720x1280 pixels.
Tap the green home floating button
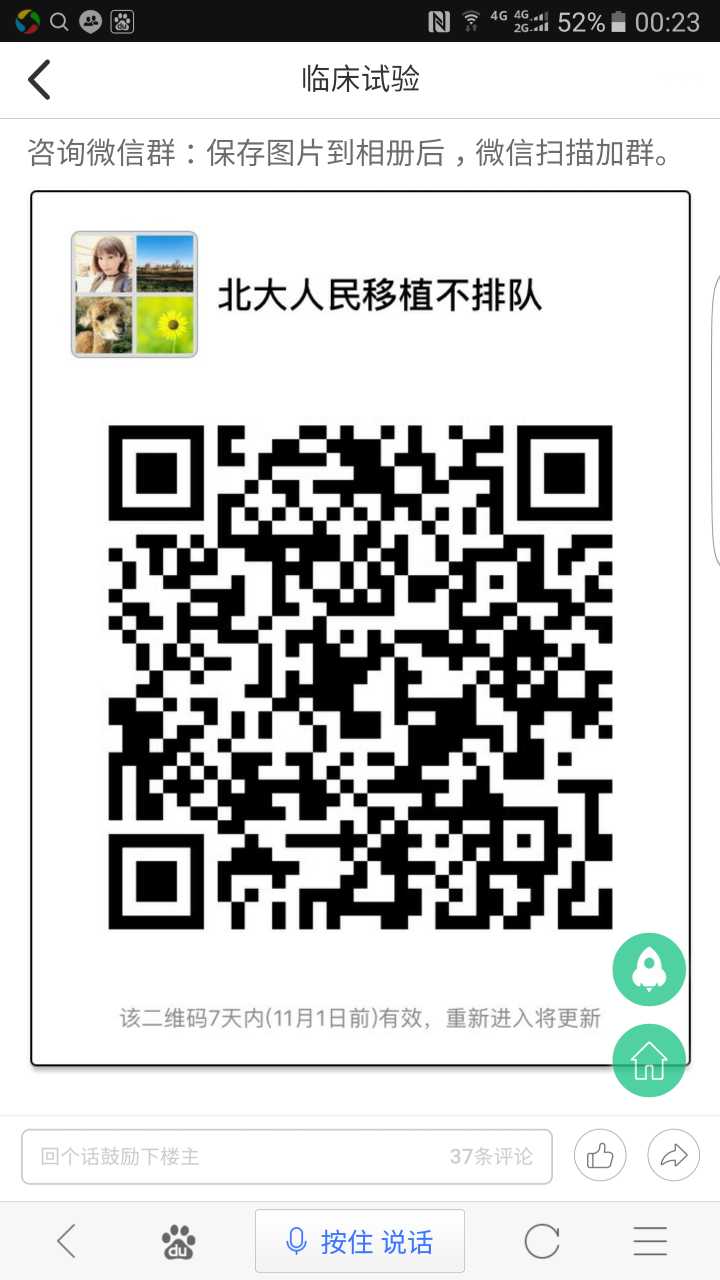(x=649, y=1060)
